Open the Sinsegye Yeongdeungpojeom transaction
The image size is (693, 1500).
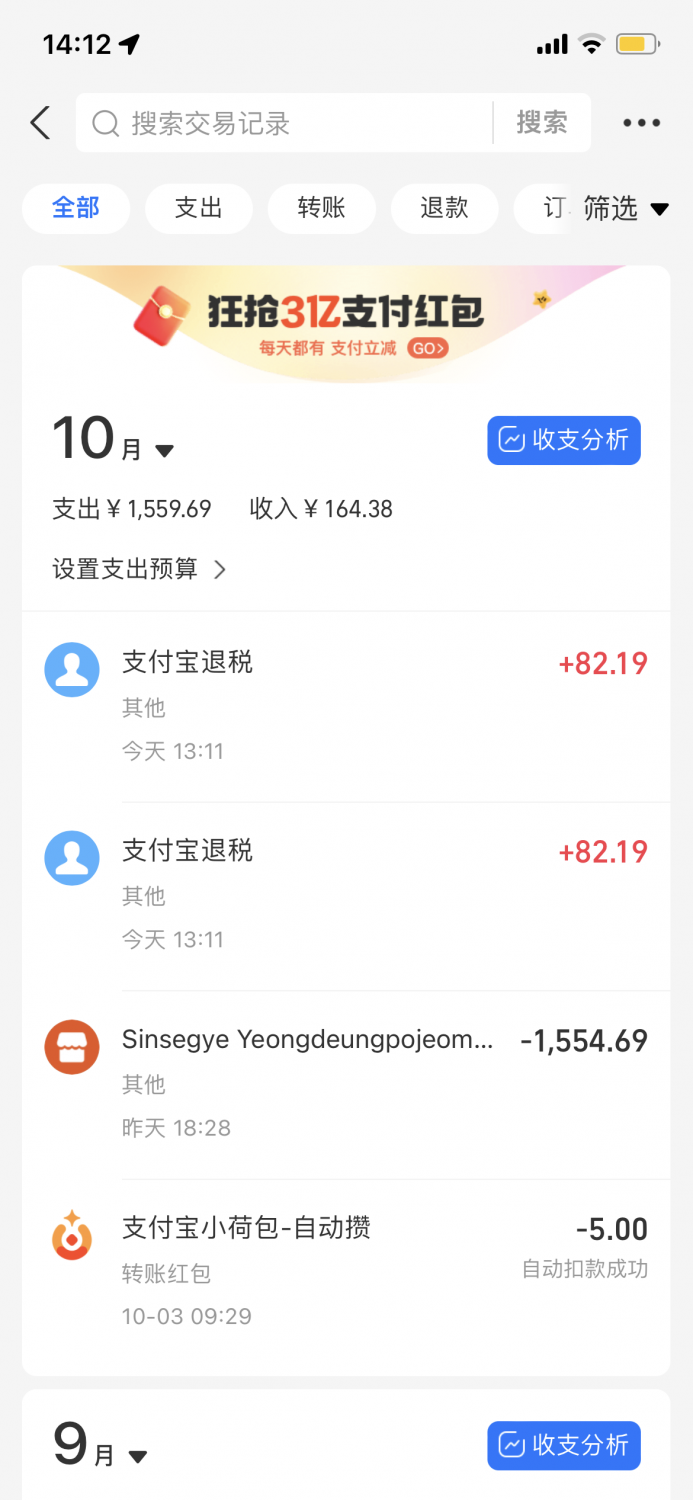pos(346,1085)
